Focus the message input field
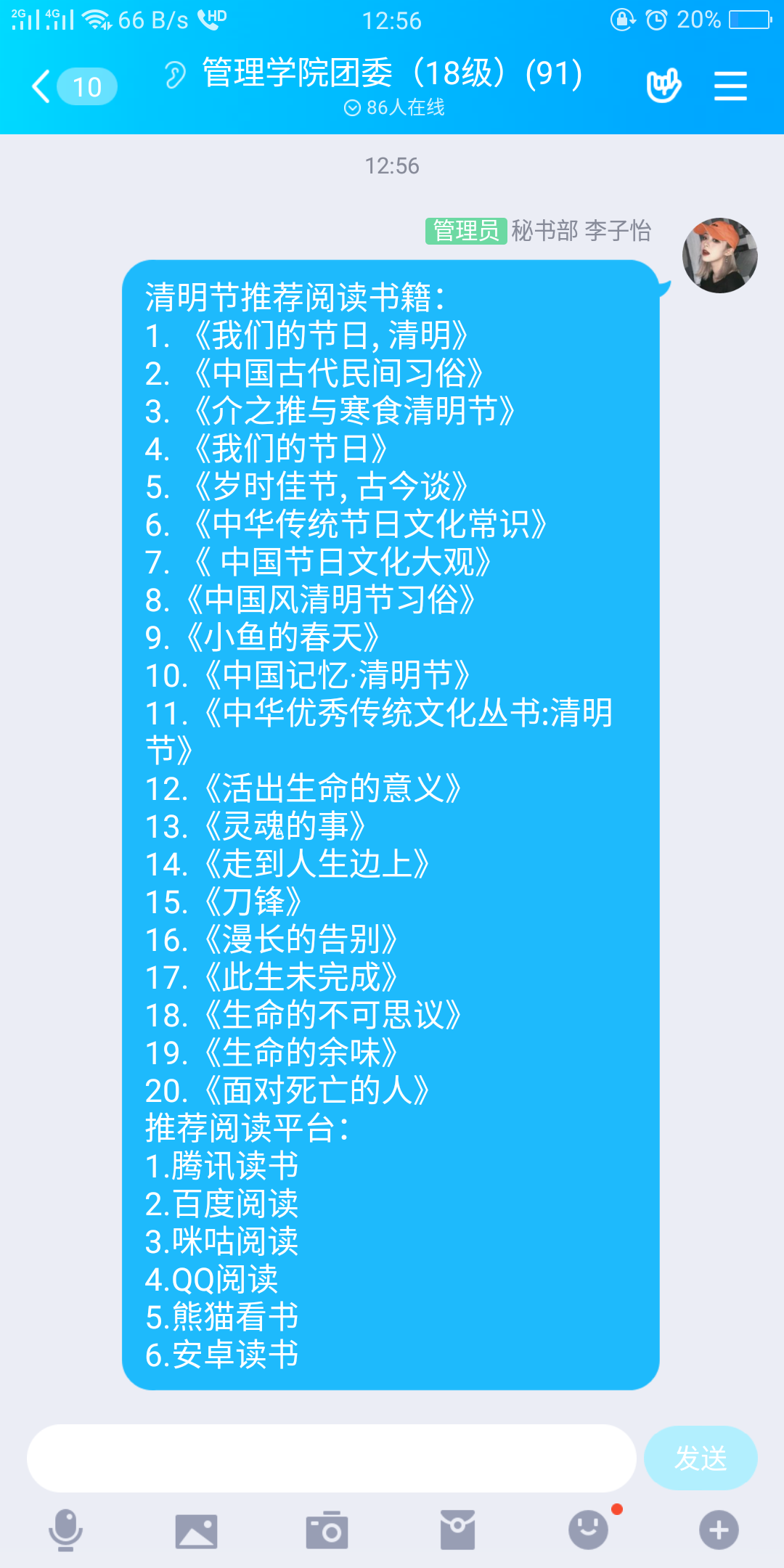Image resolution: width=784 pixels, height=1568 pixels. [332, 1458]
